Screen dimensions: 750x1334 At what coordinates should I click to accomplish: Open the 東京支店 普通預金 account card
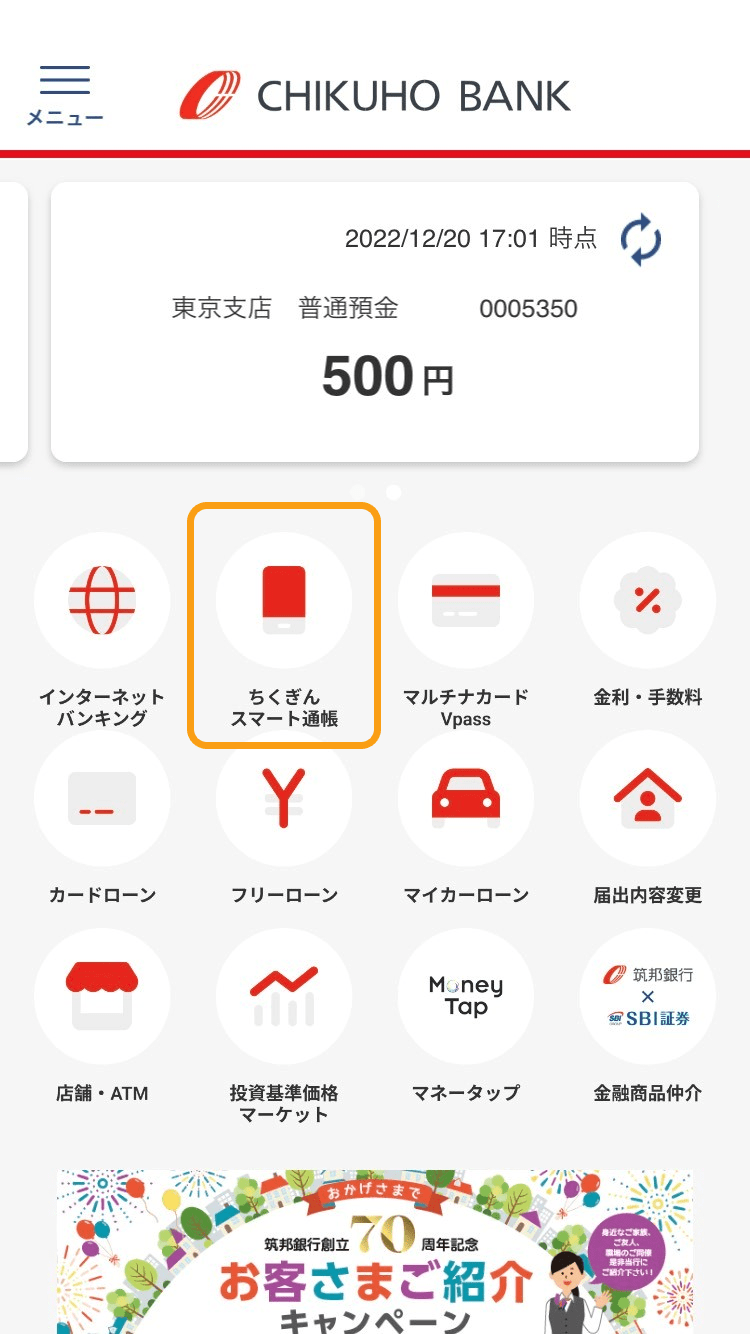click(374, 322)
